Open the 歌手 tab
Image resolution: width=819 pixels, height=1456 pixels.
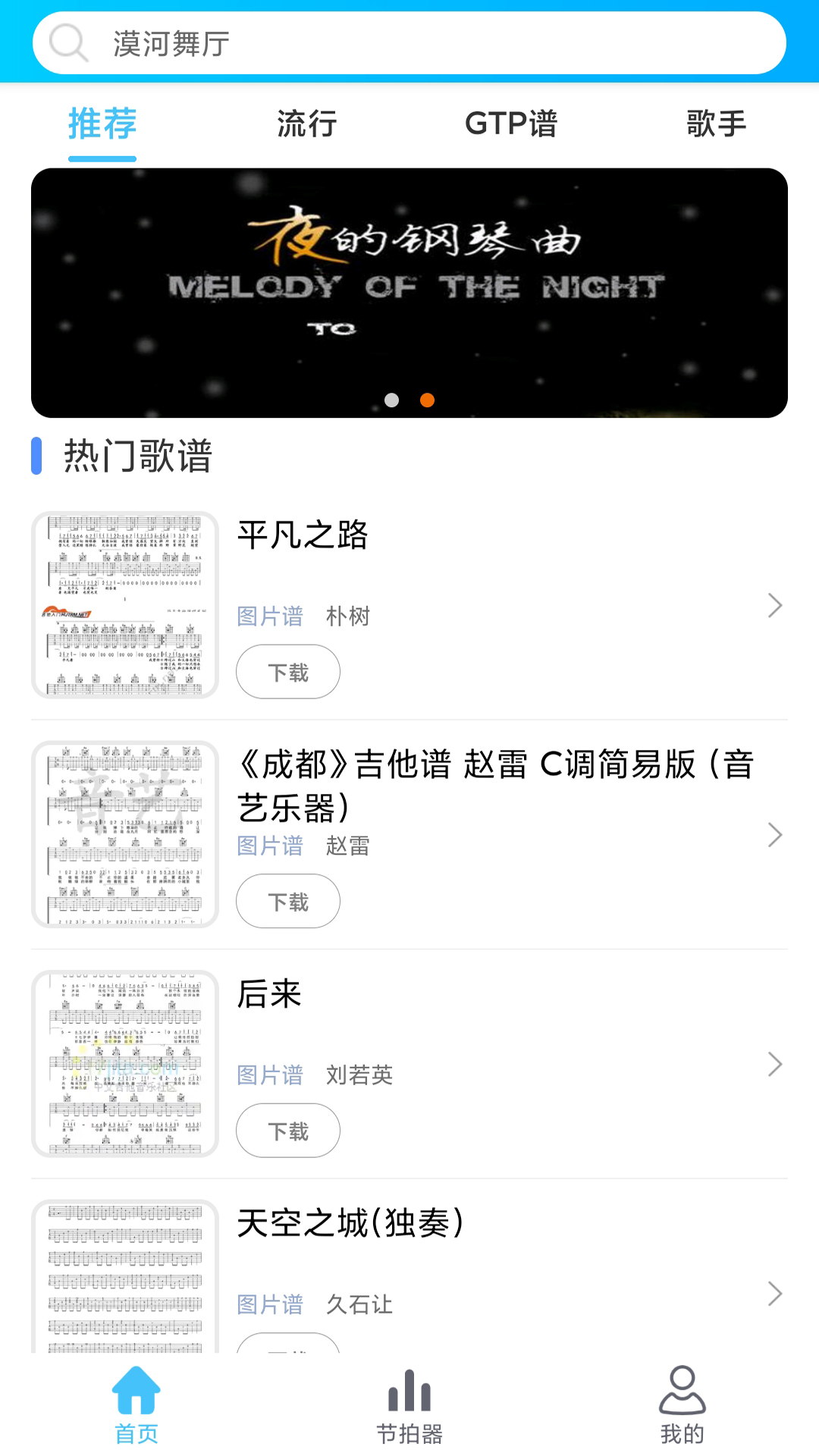pos(716,124)
